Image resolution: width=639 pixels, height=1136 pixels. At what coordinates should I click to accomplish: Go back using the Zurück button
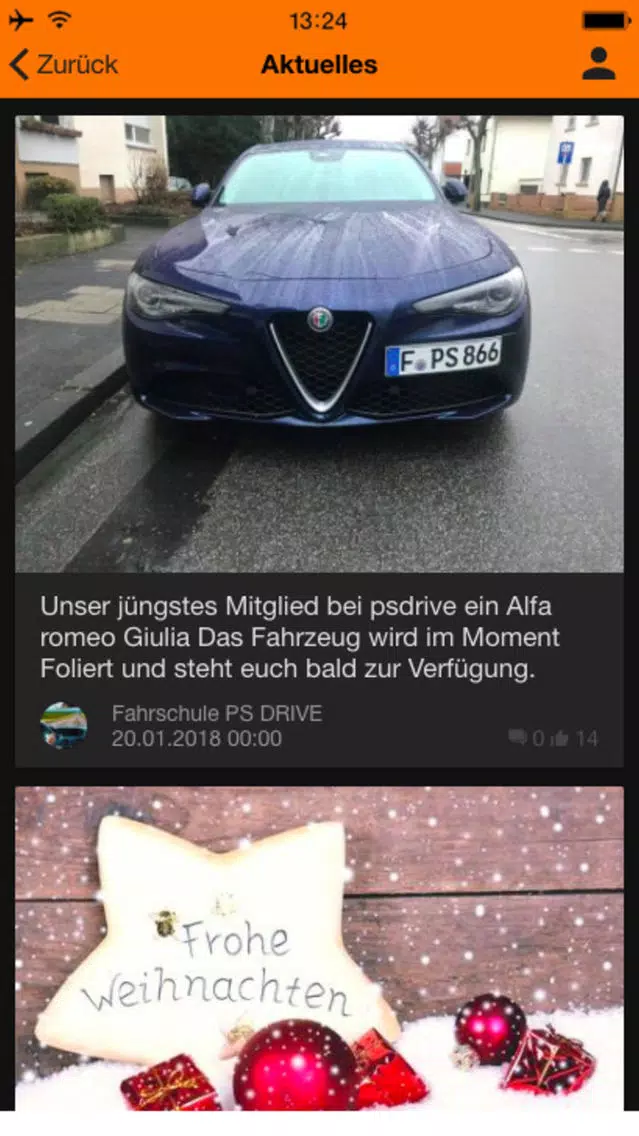tap(63, 65)
